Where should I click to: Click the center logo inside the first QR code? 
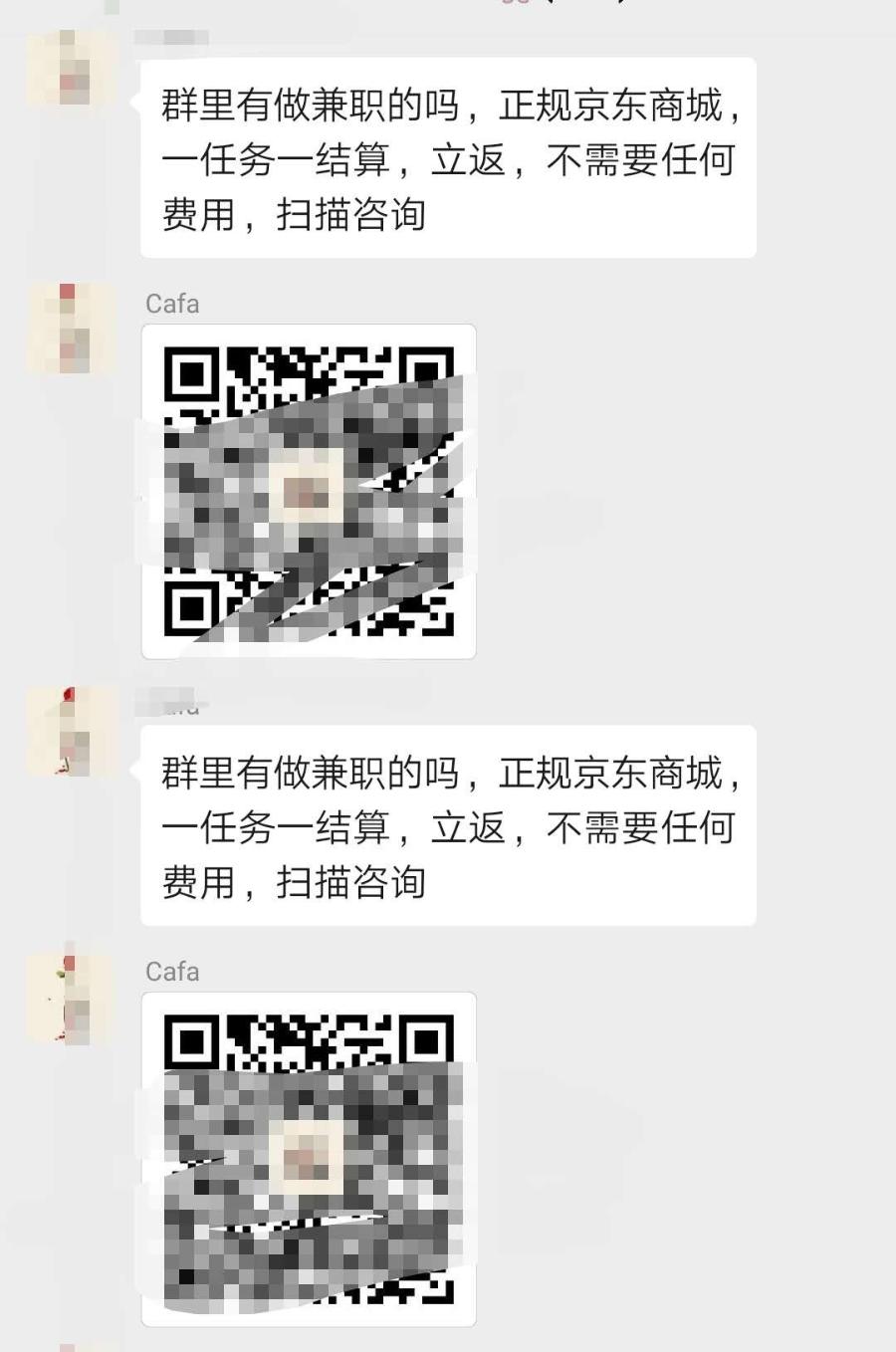coord(307,488)
